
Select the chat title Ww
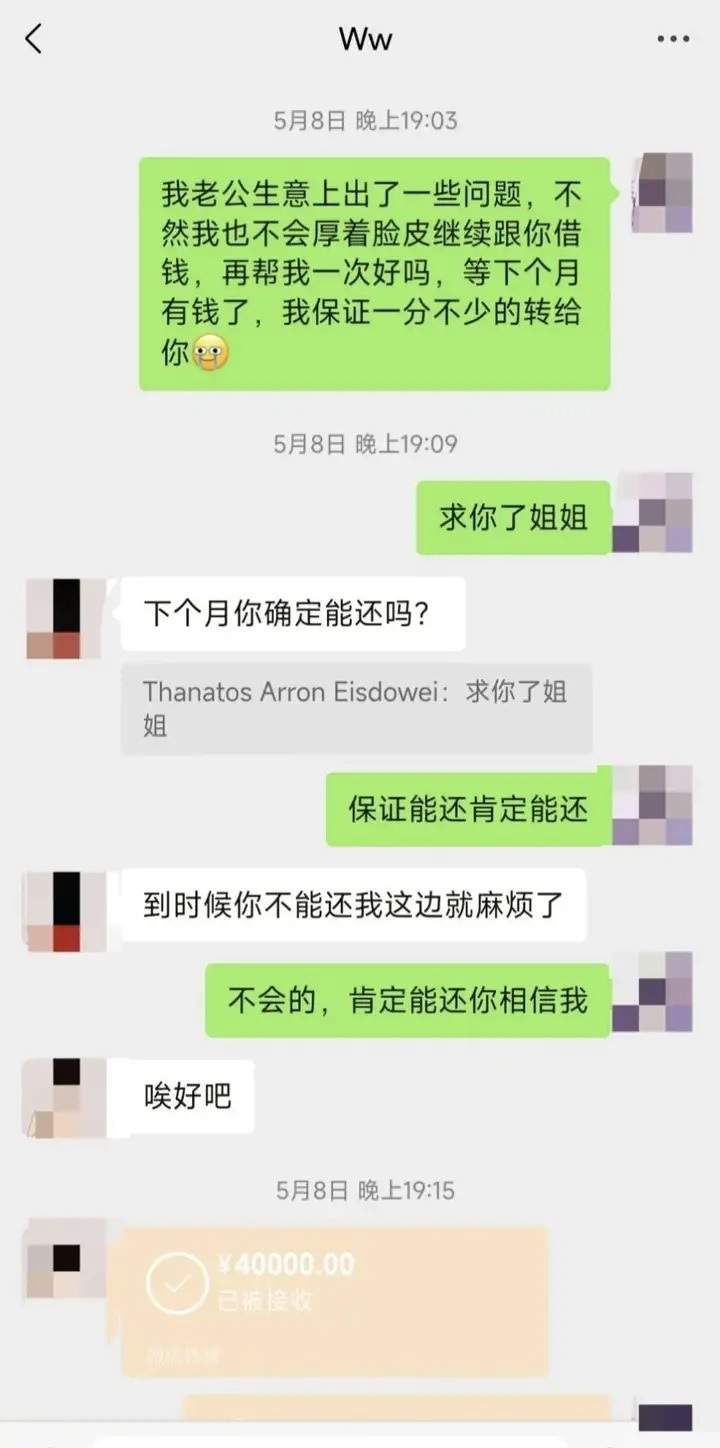(363, 39)
